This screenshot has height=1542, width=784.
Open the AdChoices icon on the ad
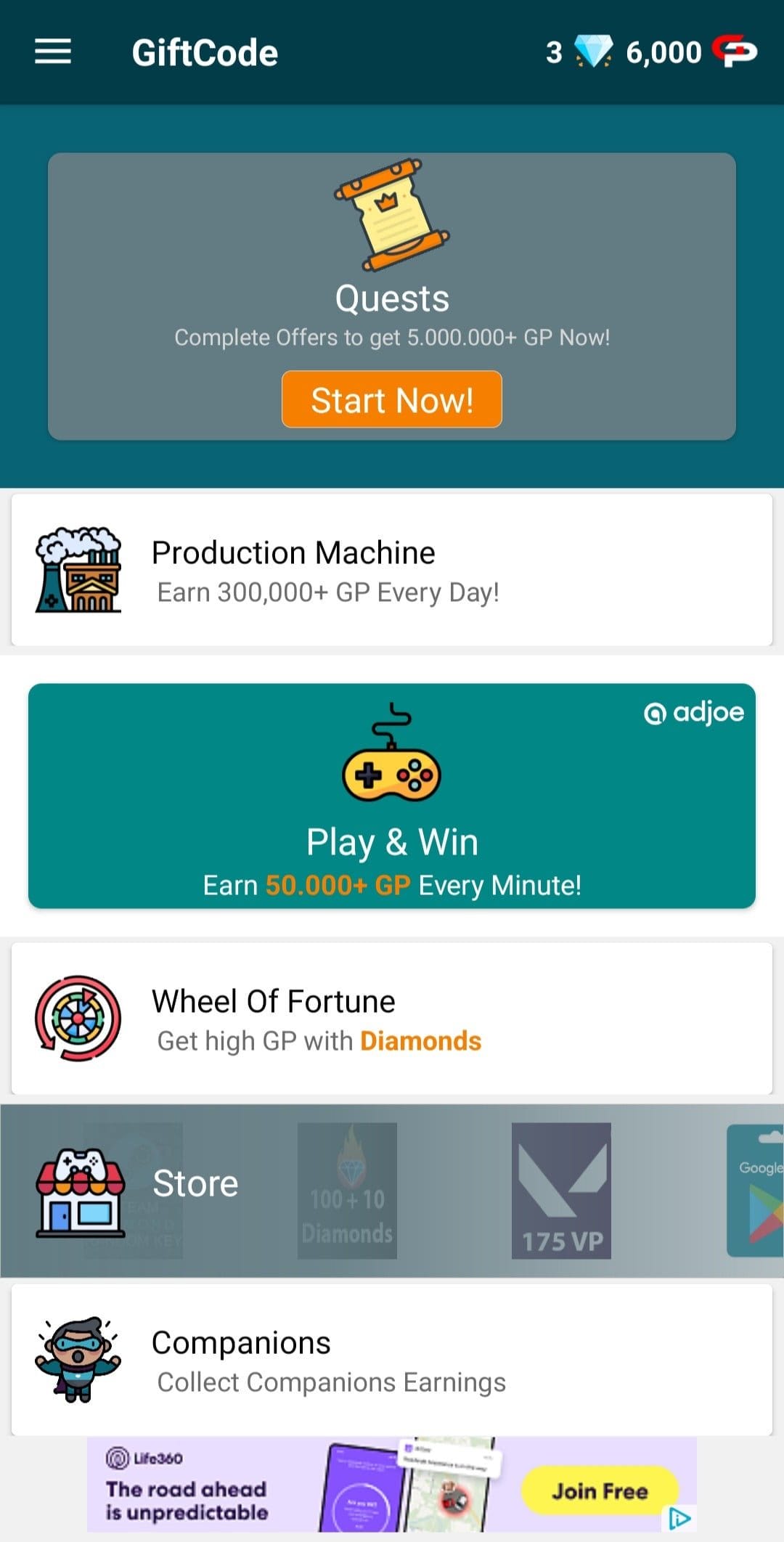(680, 1518)
